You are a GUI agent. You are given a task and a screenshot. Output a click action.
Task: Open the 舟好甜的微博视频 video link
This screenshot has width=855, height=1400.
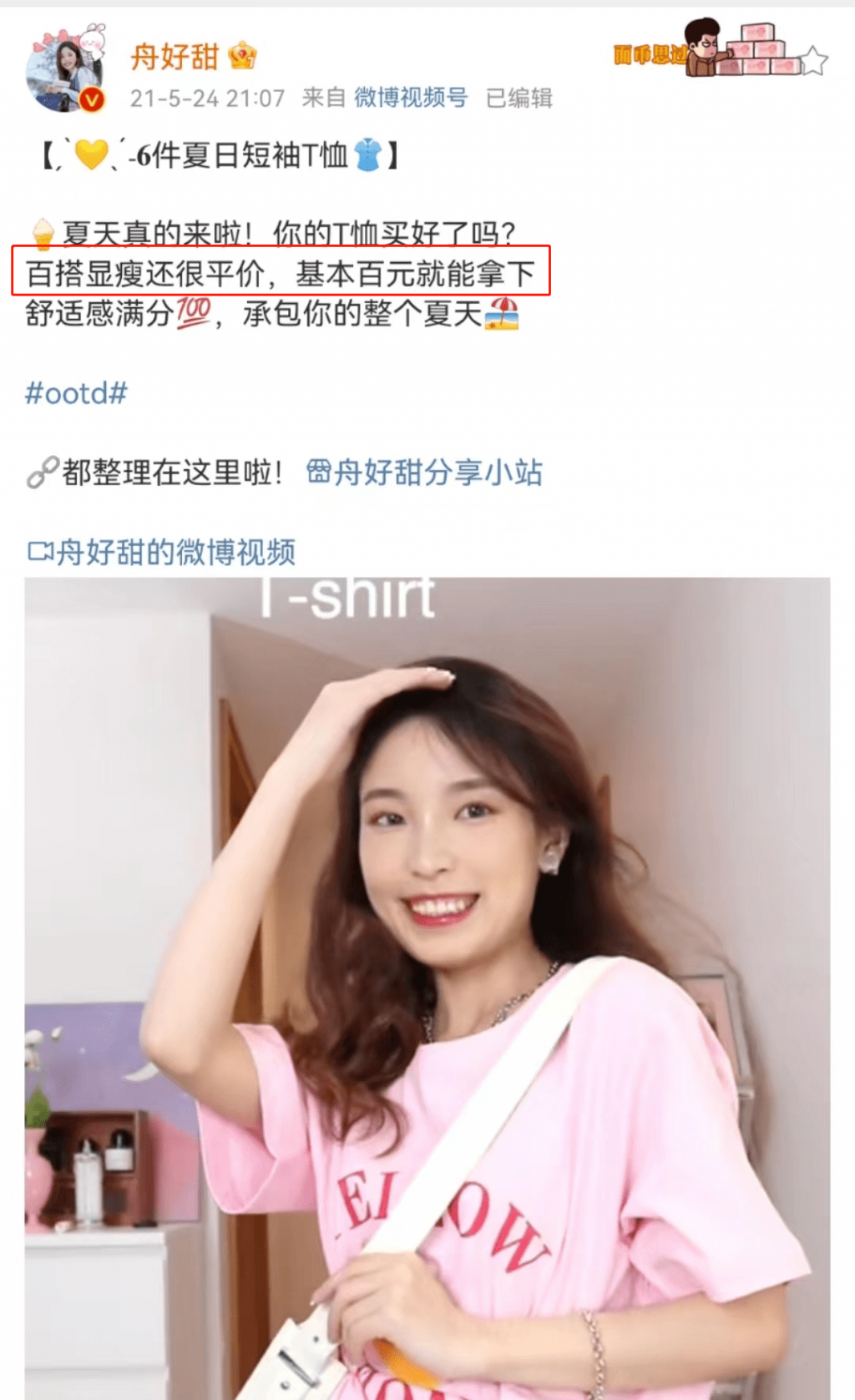point(161,552)
